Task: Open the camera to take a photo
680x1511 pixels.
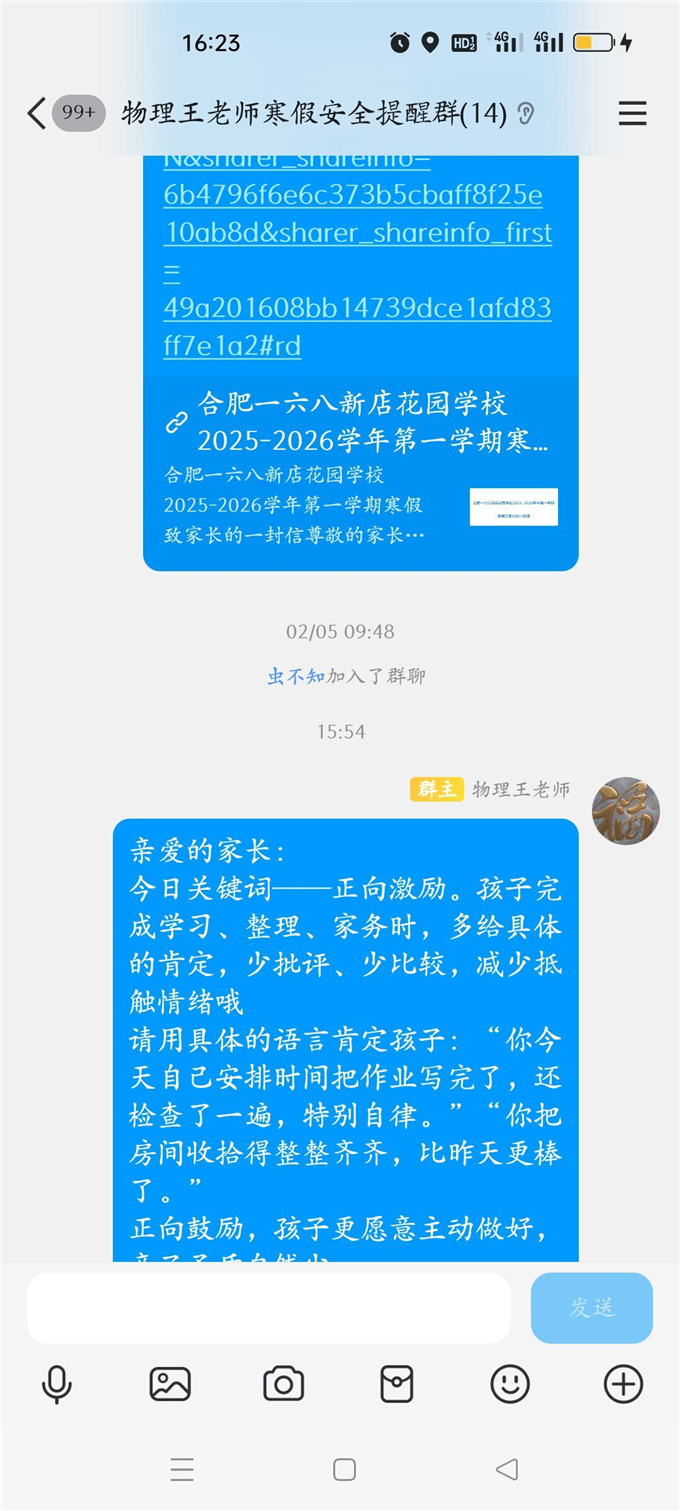Action: 283,1384
